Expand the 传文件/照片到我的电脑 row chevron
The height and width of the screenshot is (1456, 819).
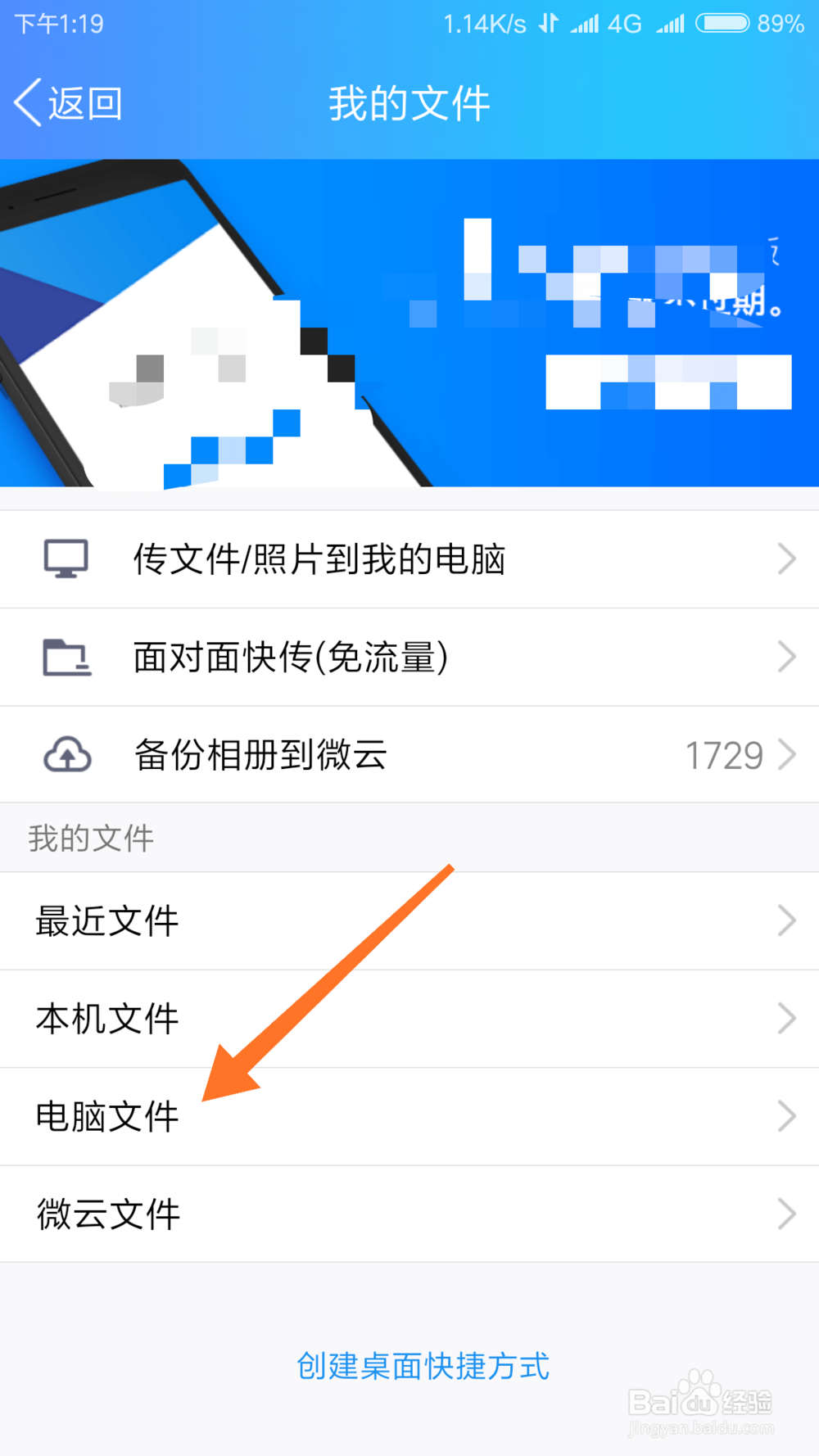point(787,558)
